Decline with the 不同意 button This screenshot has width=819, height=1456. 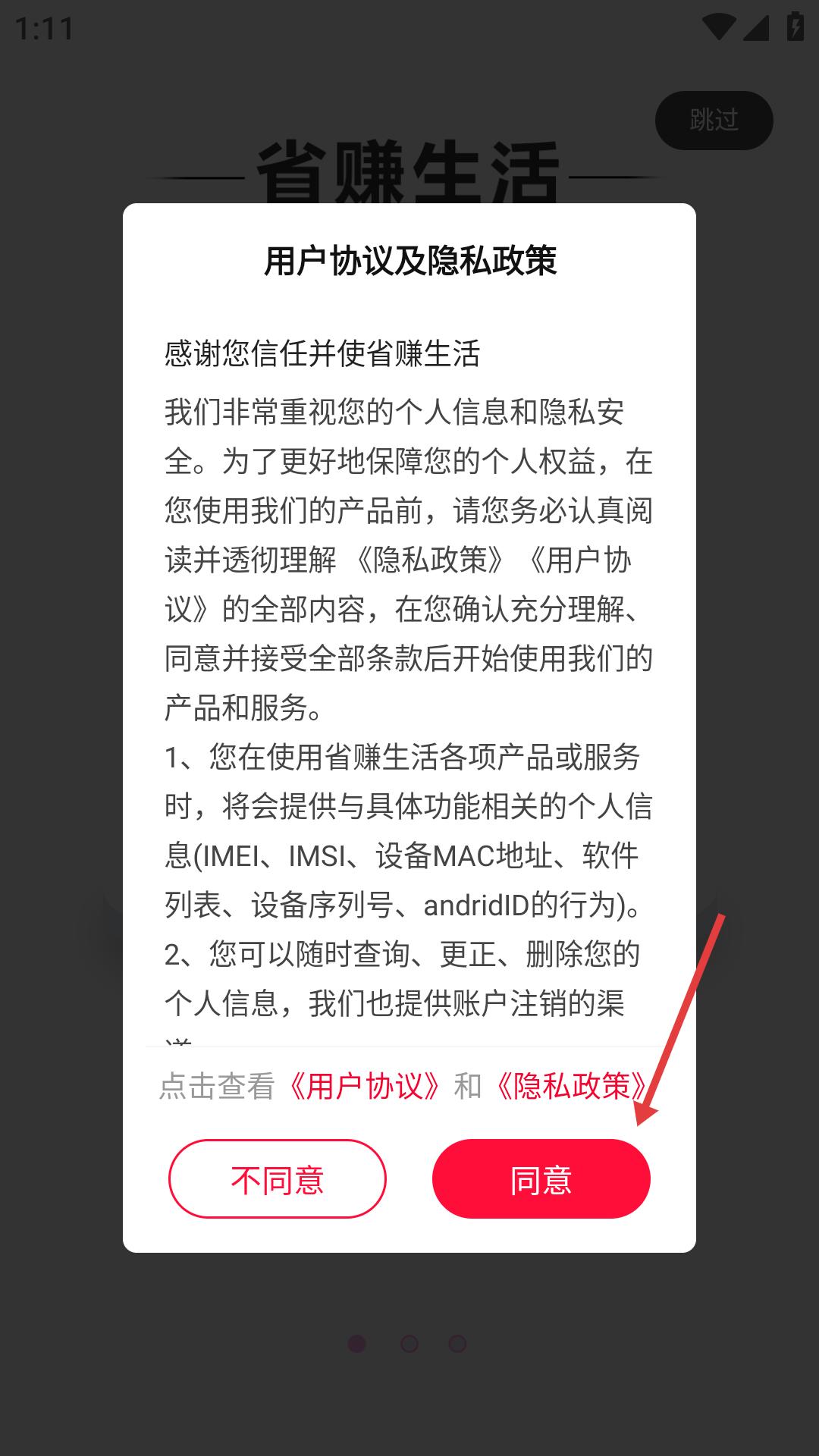pyautogui.click(x=278, y=1179)
